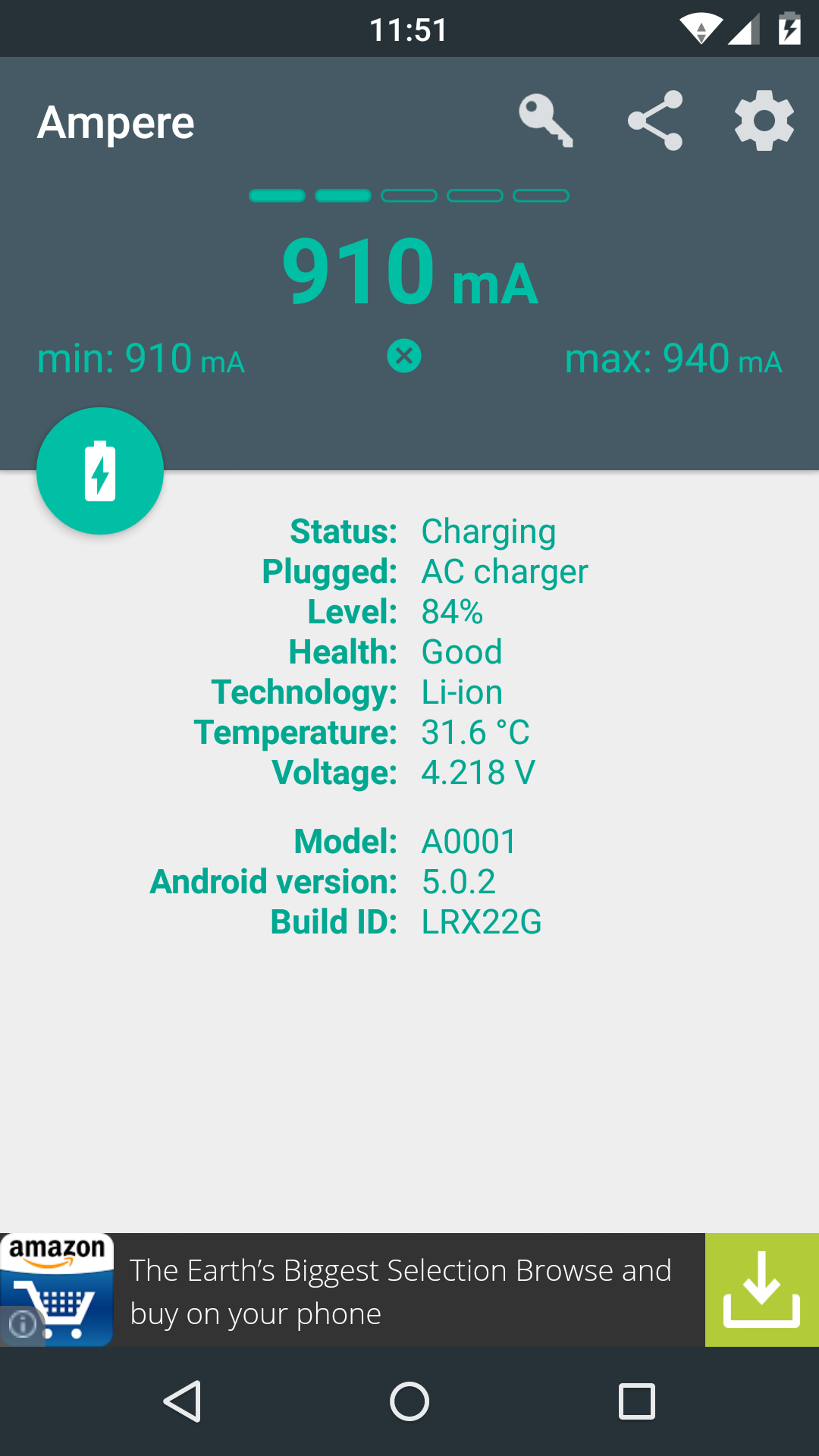The width and height of the screenshot is (819, 1456).
Task: Tap the floating battery charging button
Action: pyautogui.click(x=100, y=471)
